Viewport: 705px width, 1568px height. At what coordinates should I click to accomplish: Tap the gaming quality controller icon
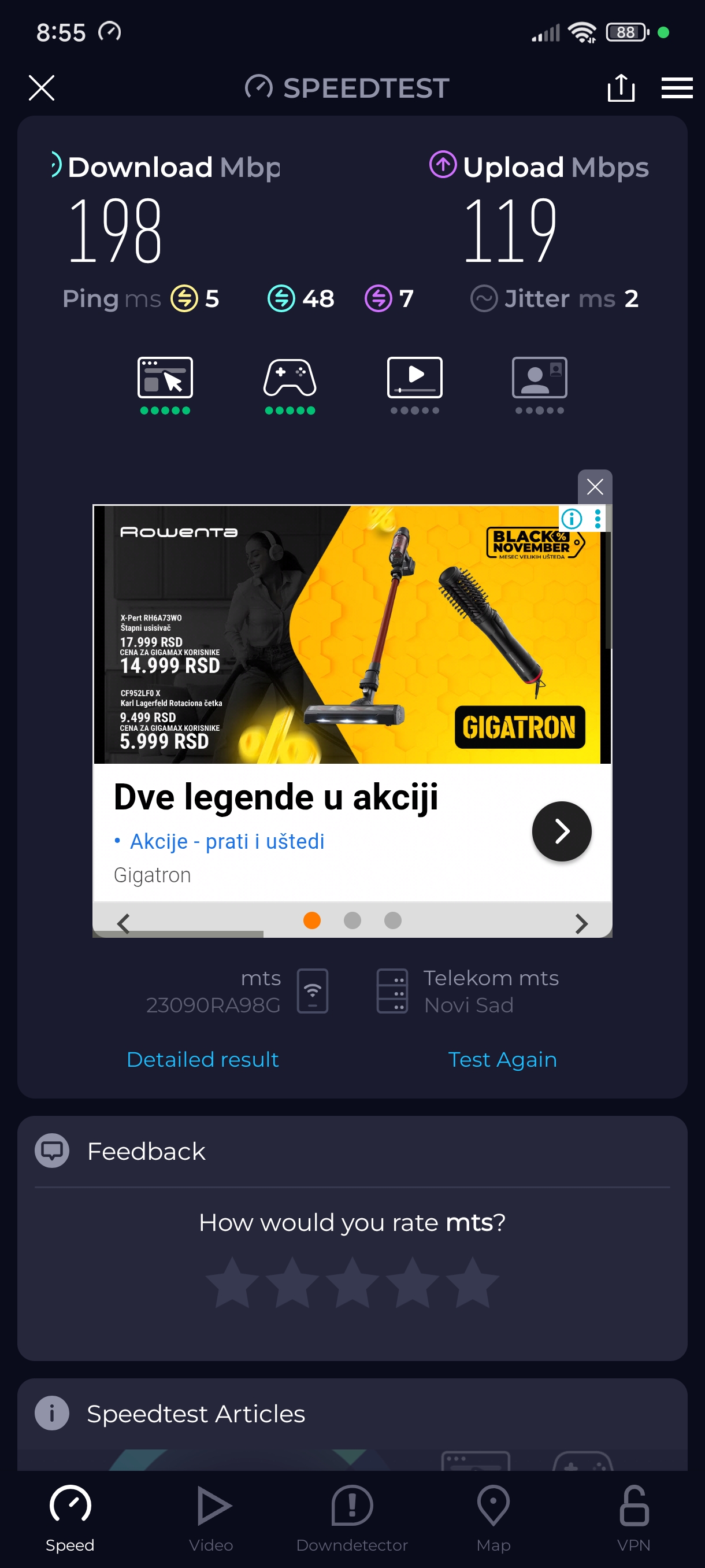[x=290, y=379]
